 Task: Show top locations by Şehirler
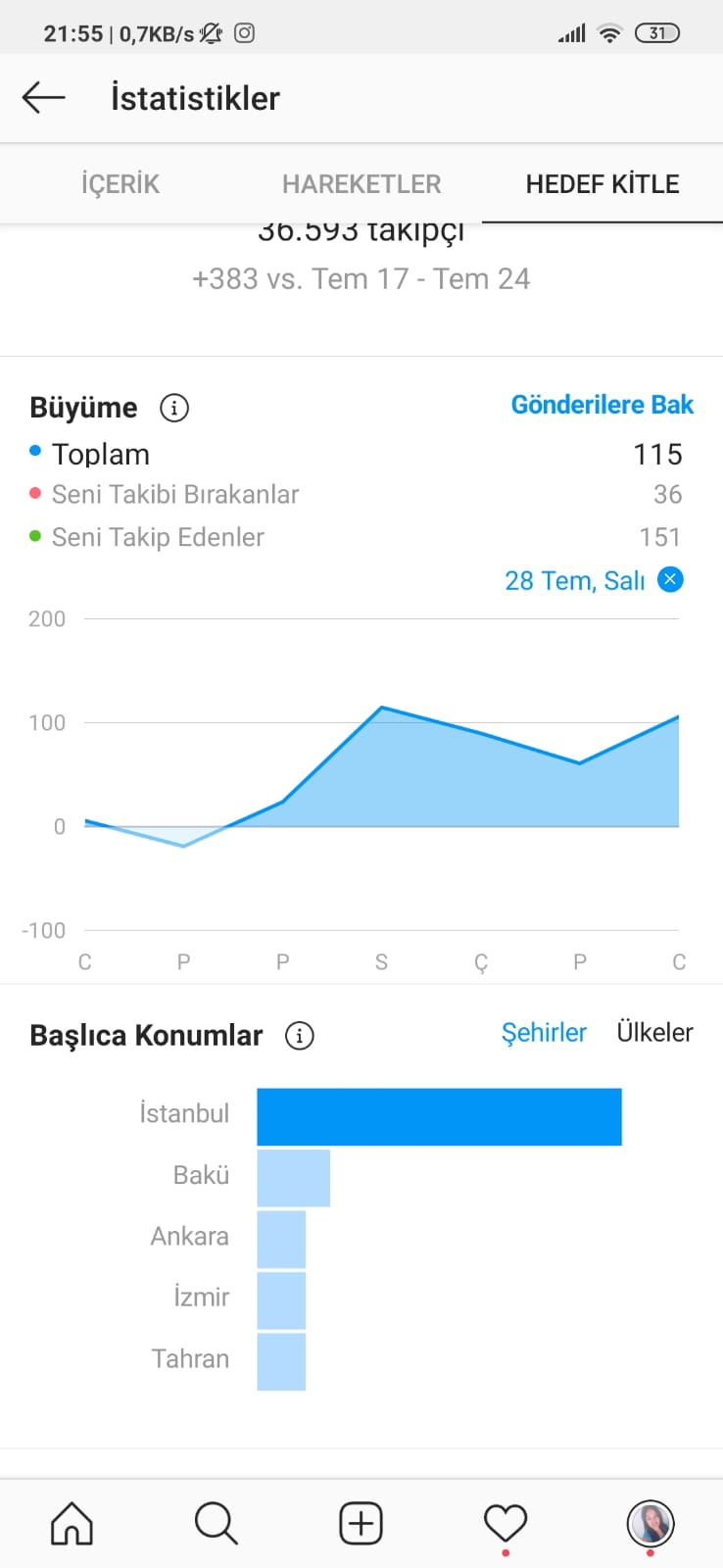pyautogui.click(x=544, y=1033)
